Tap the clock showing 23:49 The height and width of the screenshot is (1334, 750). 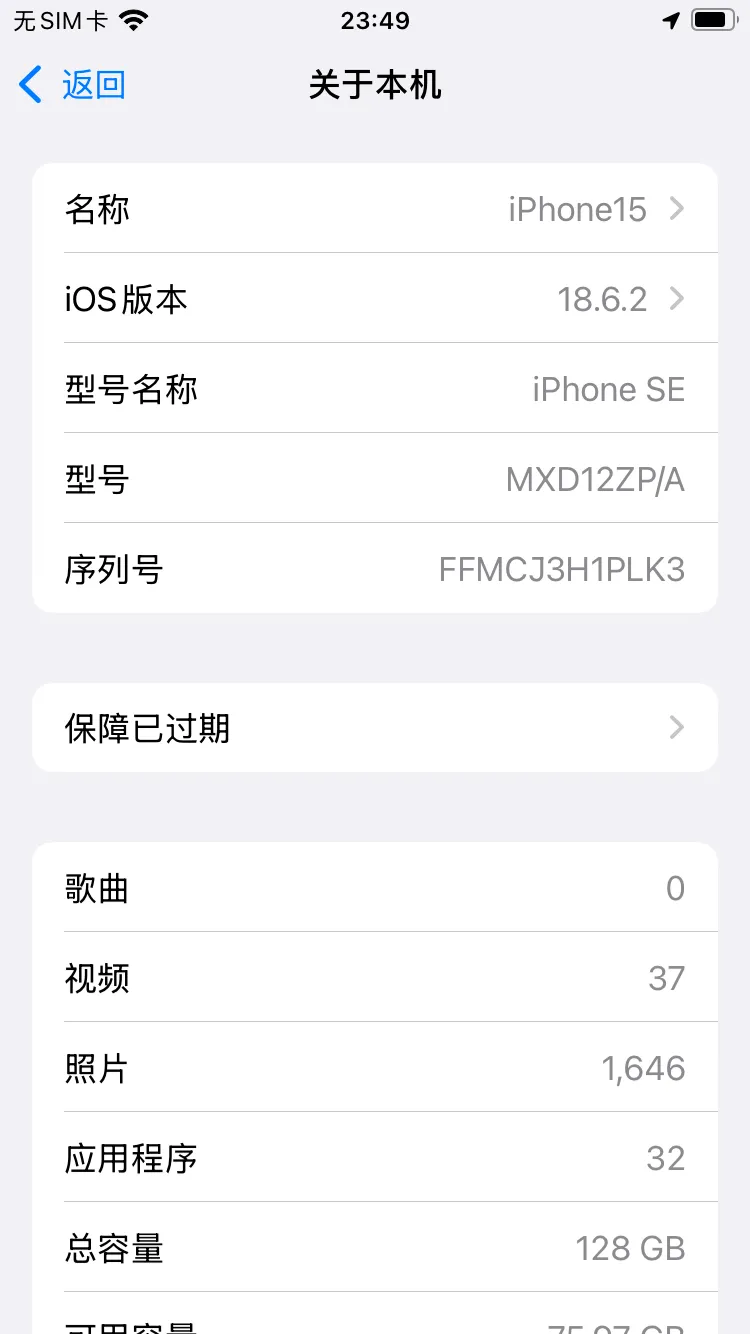[x=375, y=20]
